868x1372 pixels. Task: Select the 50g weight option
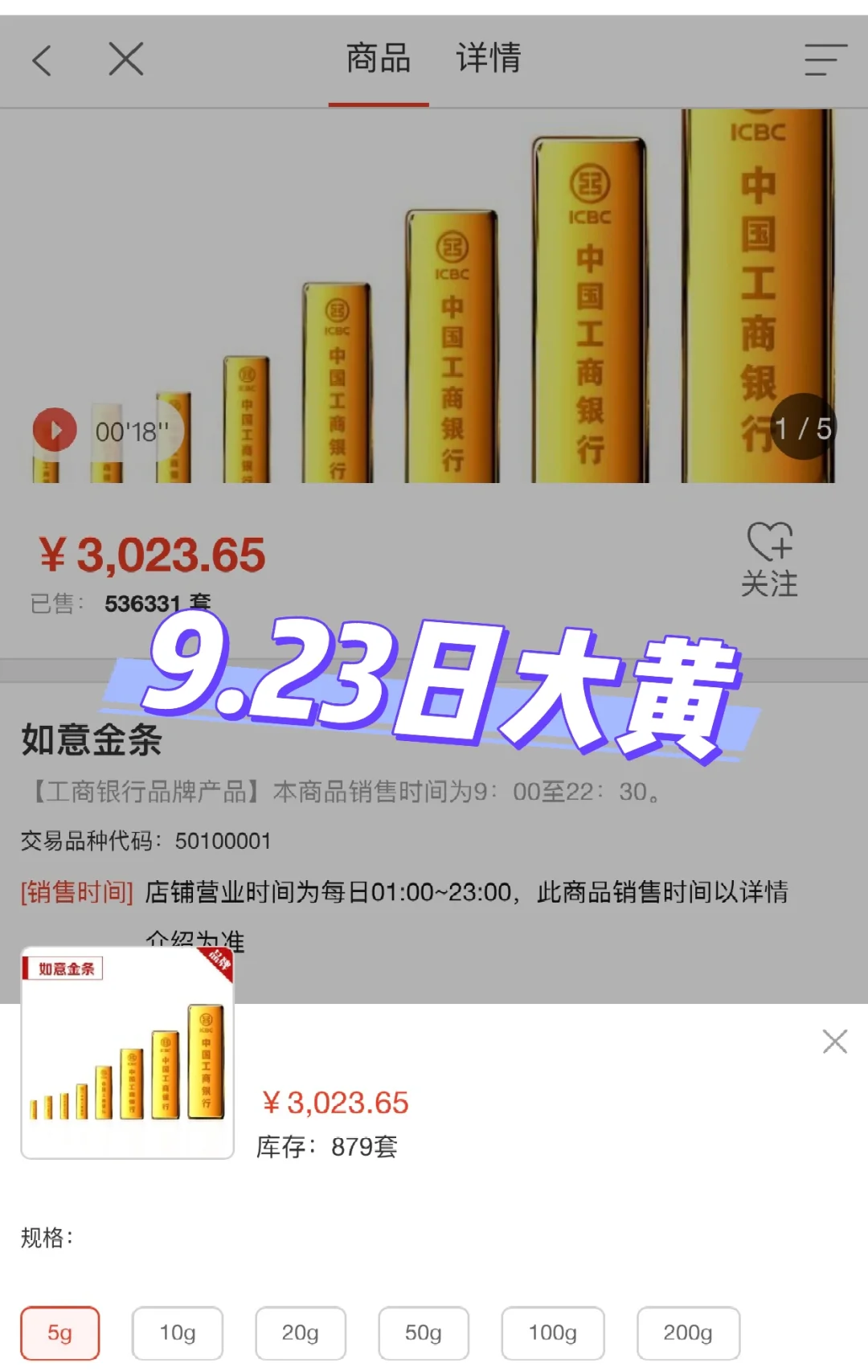[424, 1333]
